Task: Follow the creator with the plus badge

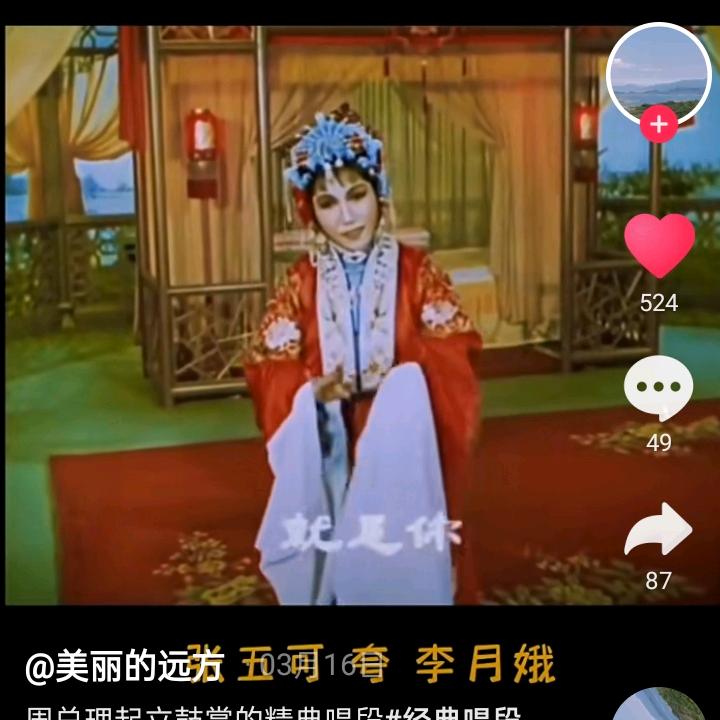Action: click(x=658, y=125)
